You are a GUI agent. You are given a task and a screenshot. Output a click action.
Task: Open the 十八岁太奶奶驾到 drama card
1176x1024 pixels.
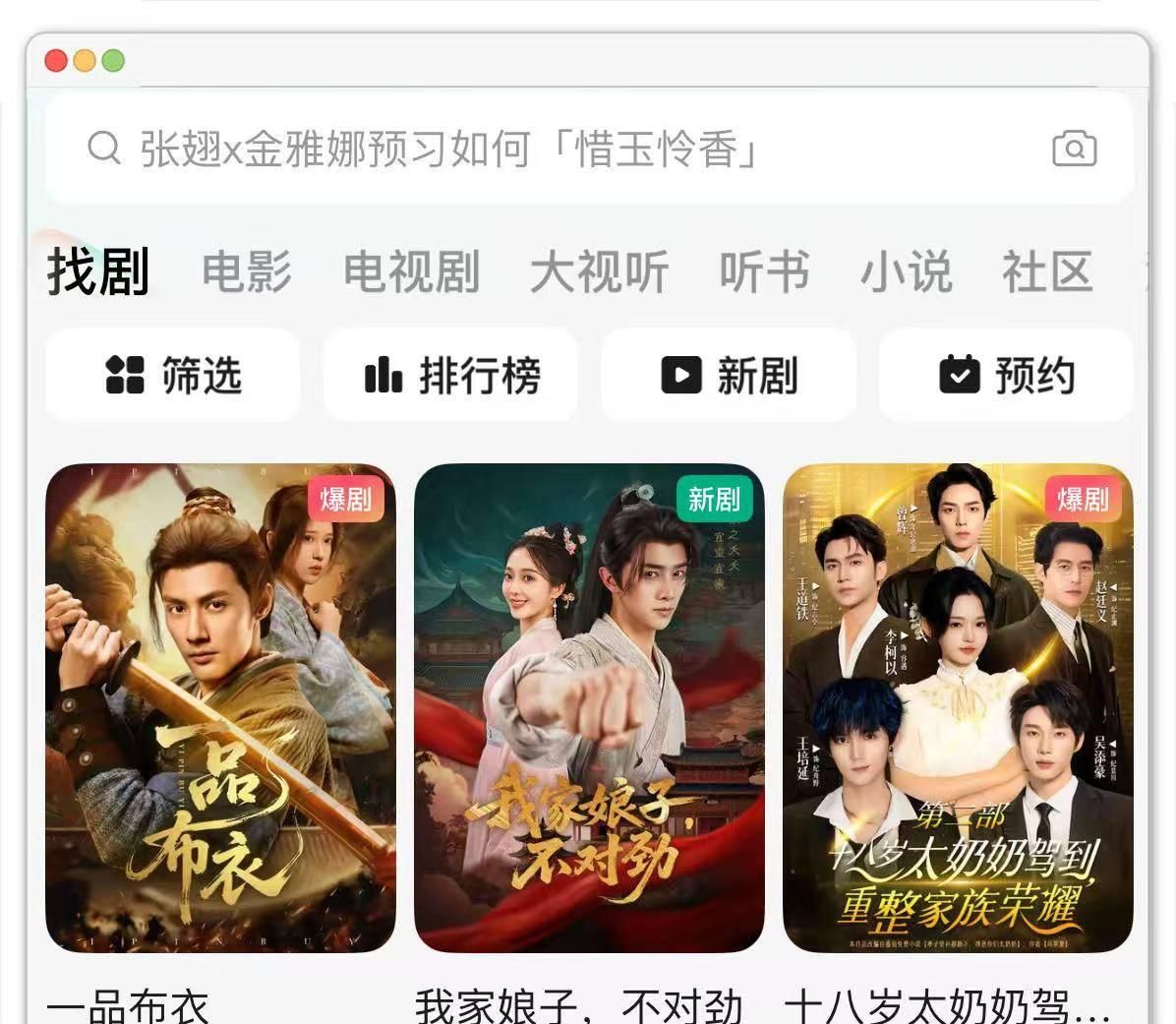click(958, 708)
